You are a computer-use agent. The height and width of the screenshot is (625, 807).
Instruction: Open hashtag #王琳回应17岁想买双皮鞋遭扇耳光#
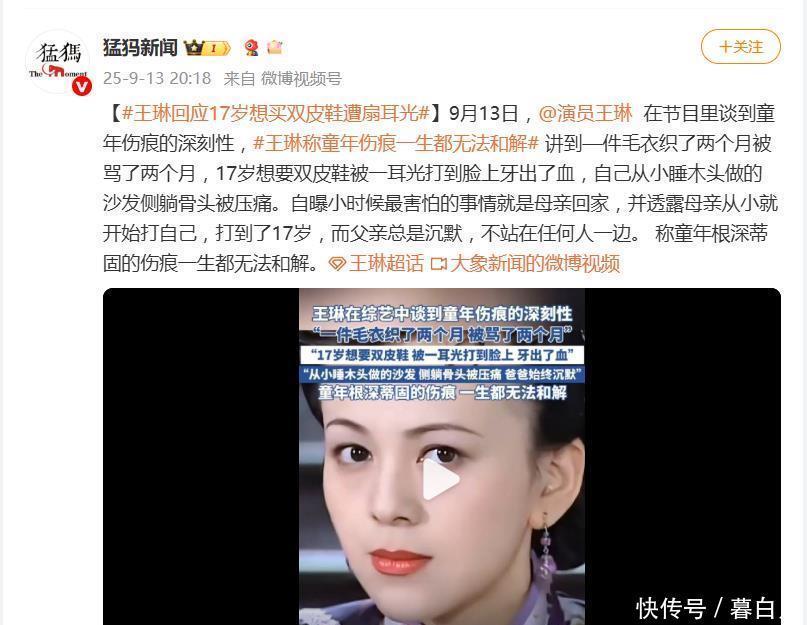(x=275, y=111)
